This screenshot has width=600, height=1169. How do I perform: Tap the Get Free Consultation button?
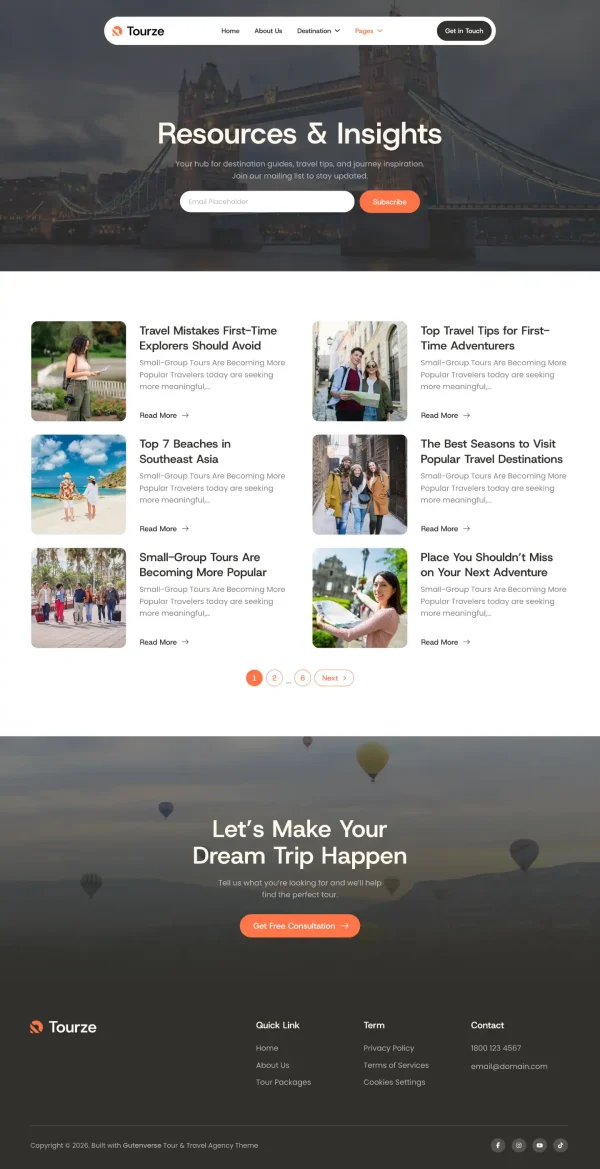tap(299, 926)
